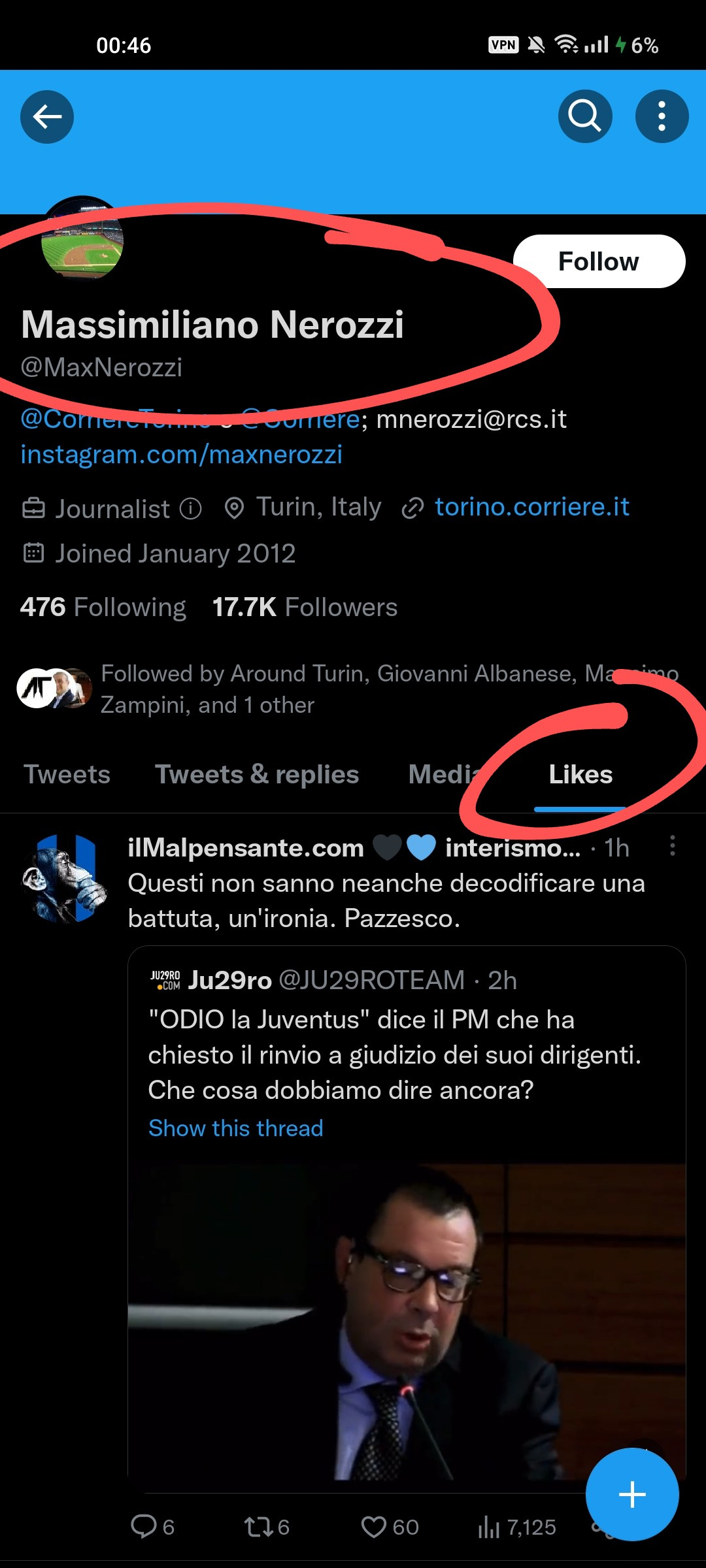Show this thread in the quoted tweet
The height and width of the screenshot is (1568, 706).
[235, 1128]
